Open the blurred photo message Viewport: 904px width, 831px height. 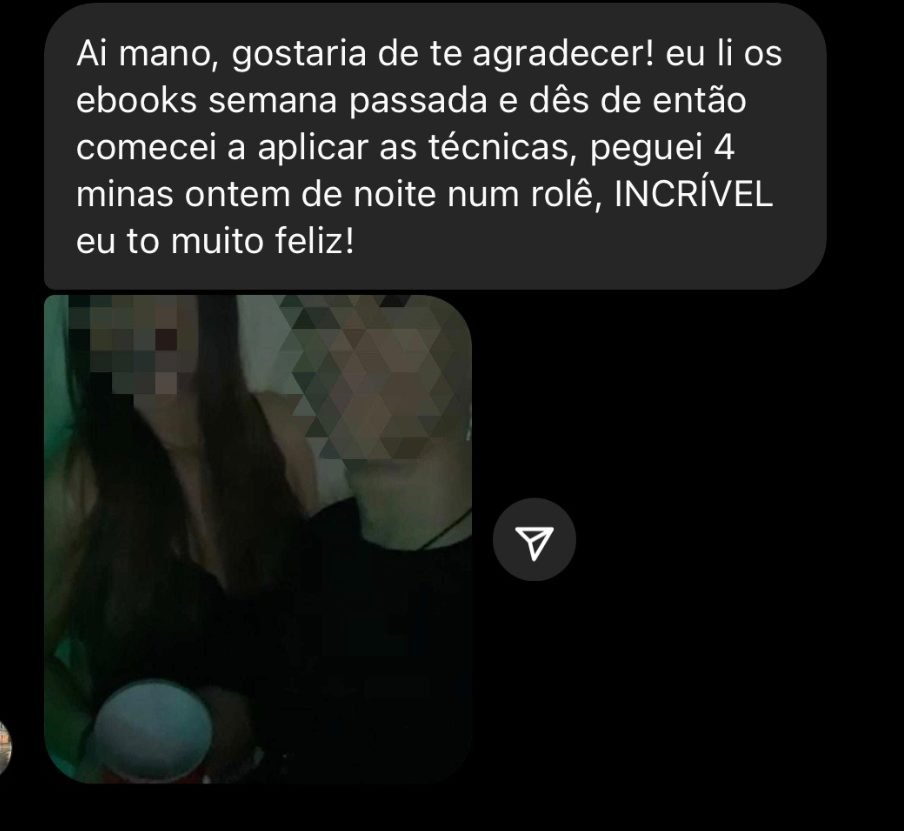(257, 540)
